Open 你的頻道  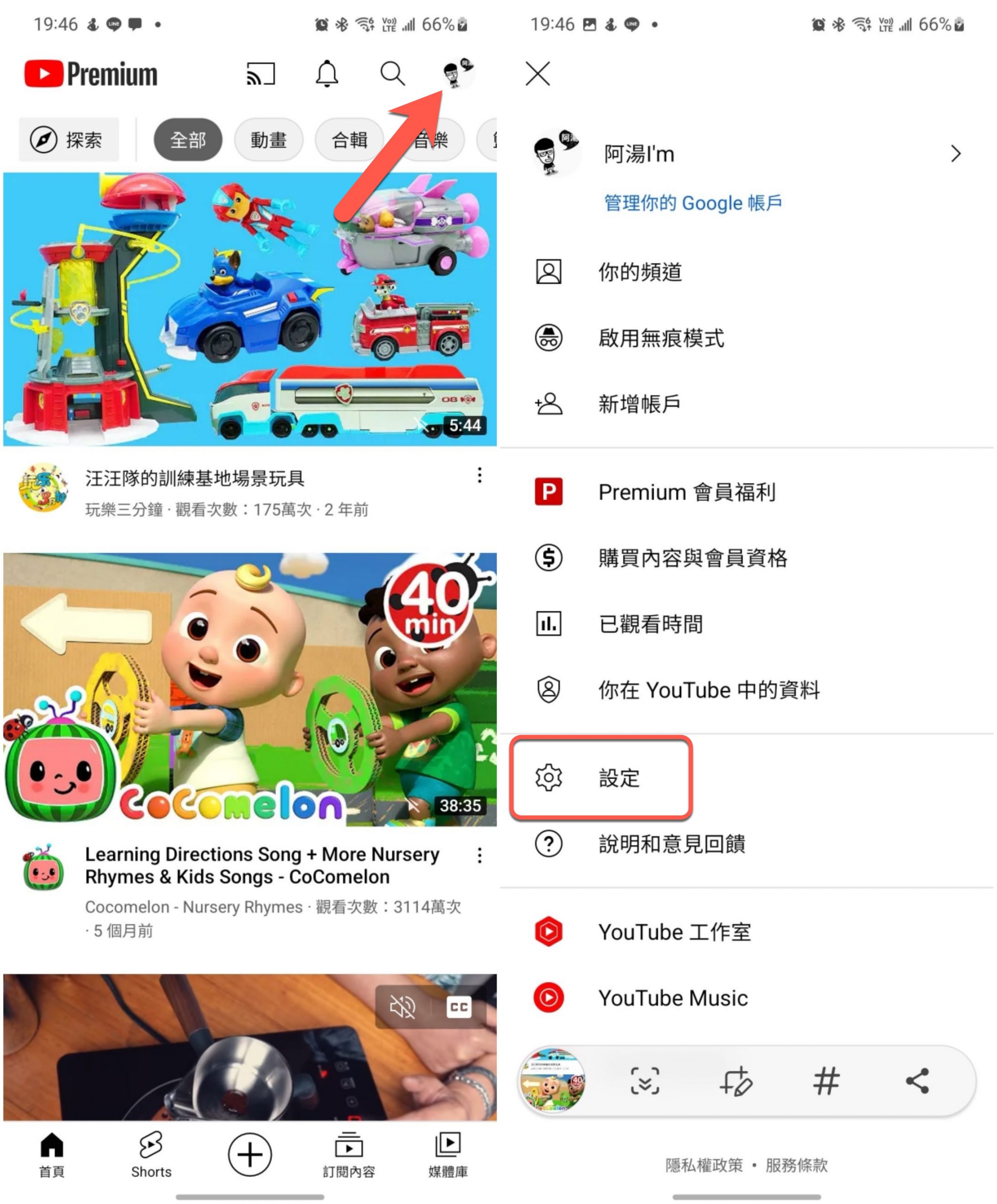click(x=639, y=272)
